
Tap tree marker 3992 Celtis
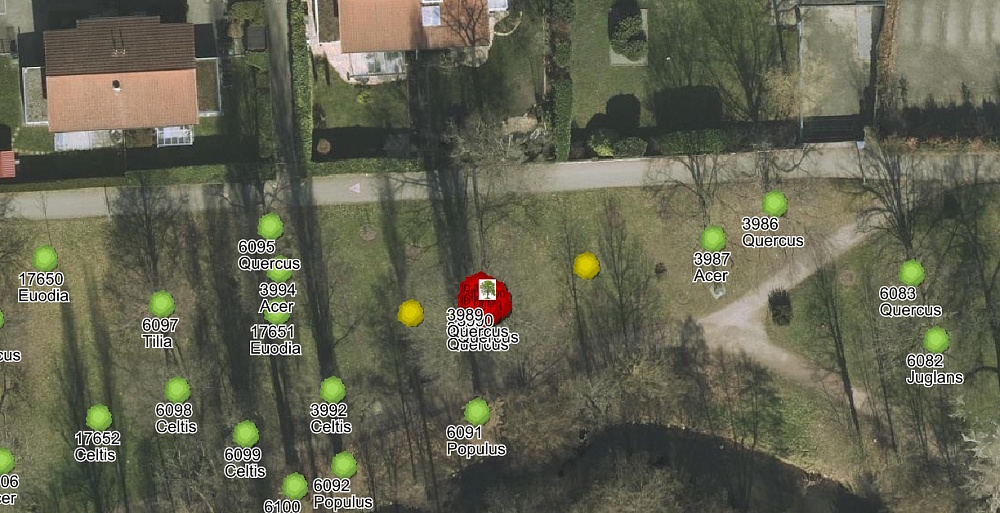(x=333, y=389)
